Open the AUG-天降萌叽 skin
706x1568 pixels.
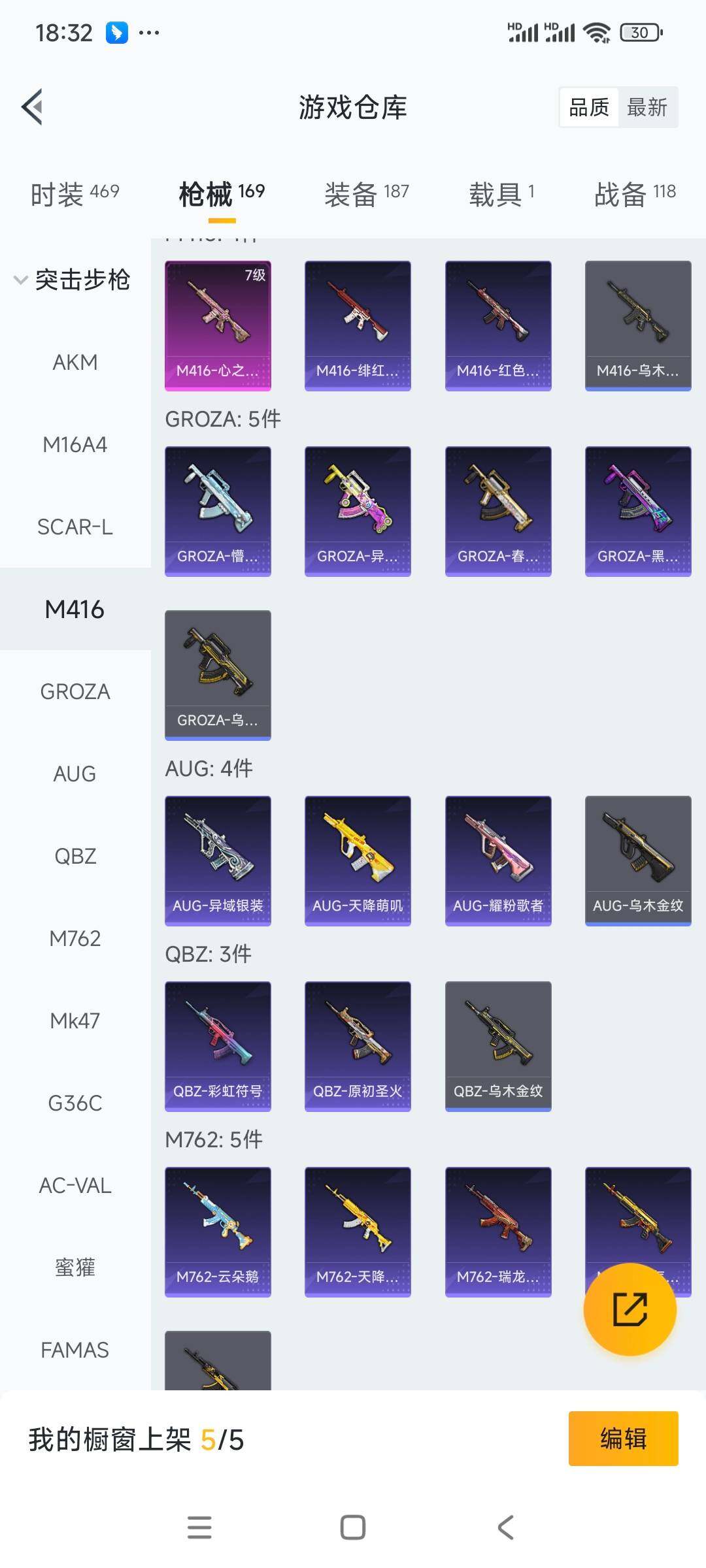click(x=358, y=860)
